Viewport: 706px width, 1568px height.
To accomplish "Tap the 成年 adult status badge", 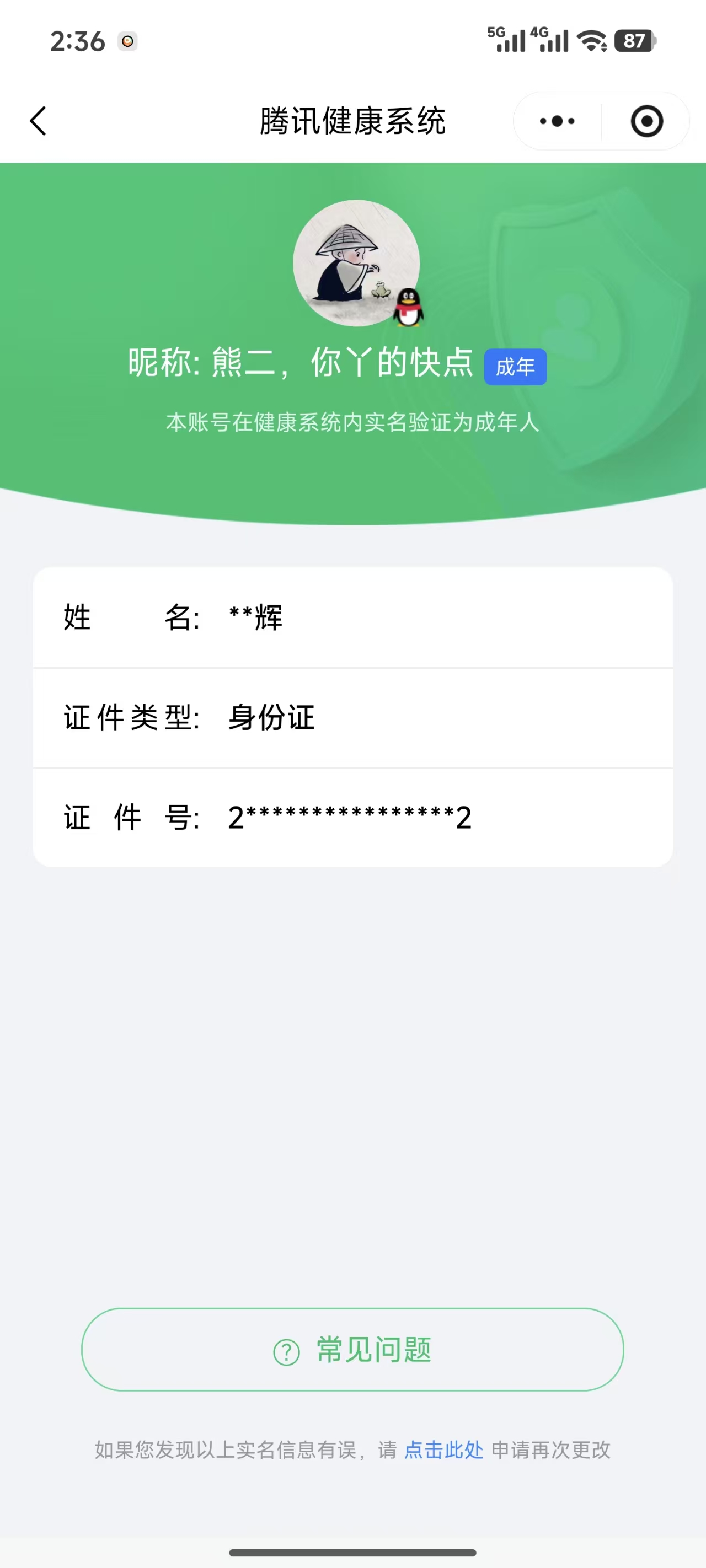I will pyautogui.click(x=515, y=366).
